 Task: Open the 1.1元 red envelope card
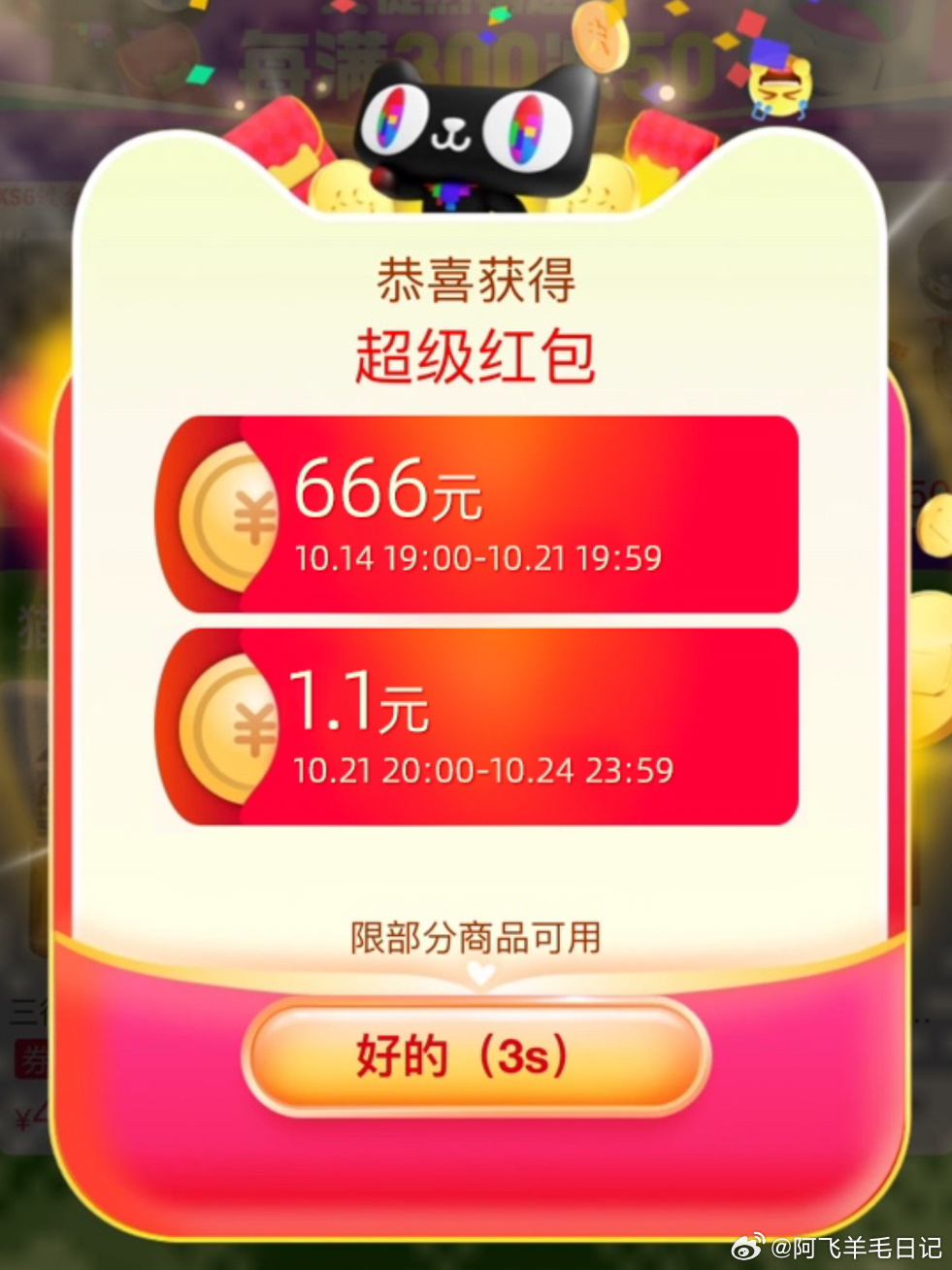476,726
